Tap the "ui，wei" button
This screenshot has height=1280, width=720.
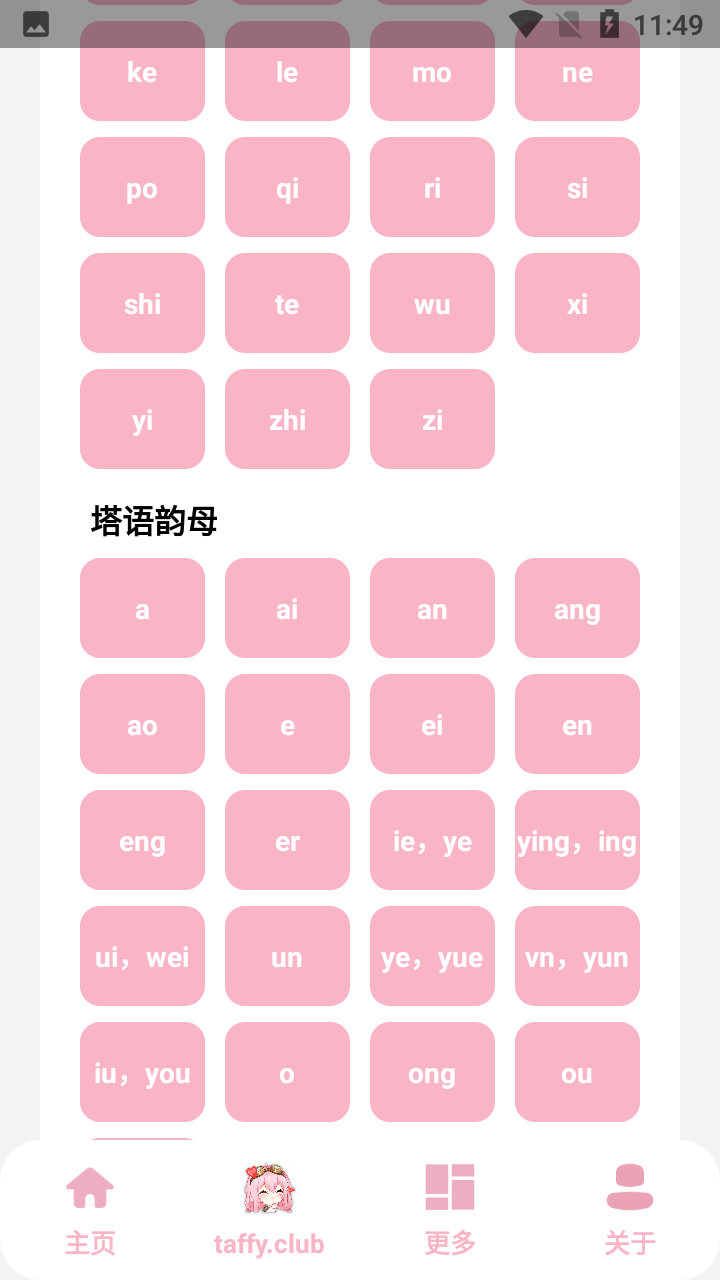point(142,956)
